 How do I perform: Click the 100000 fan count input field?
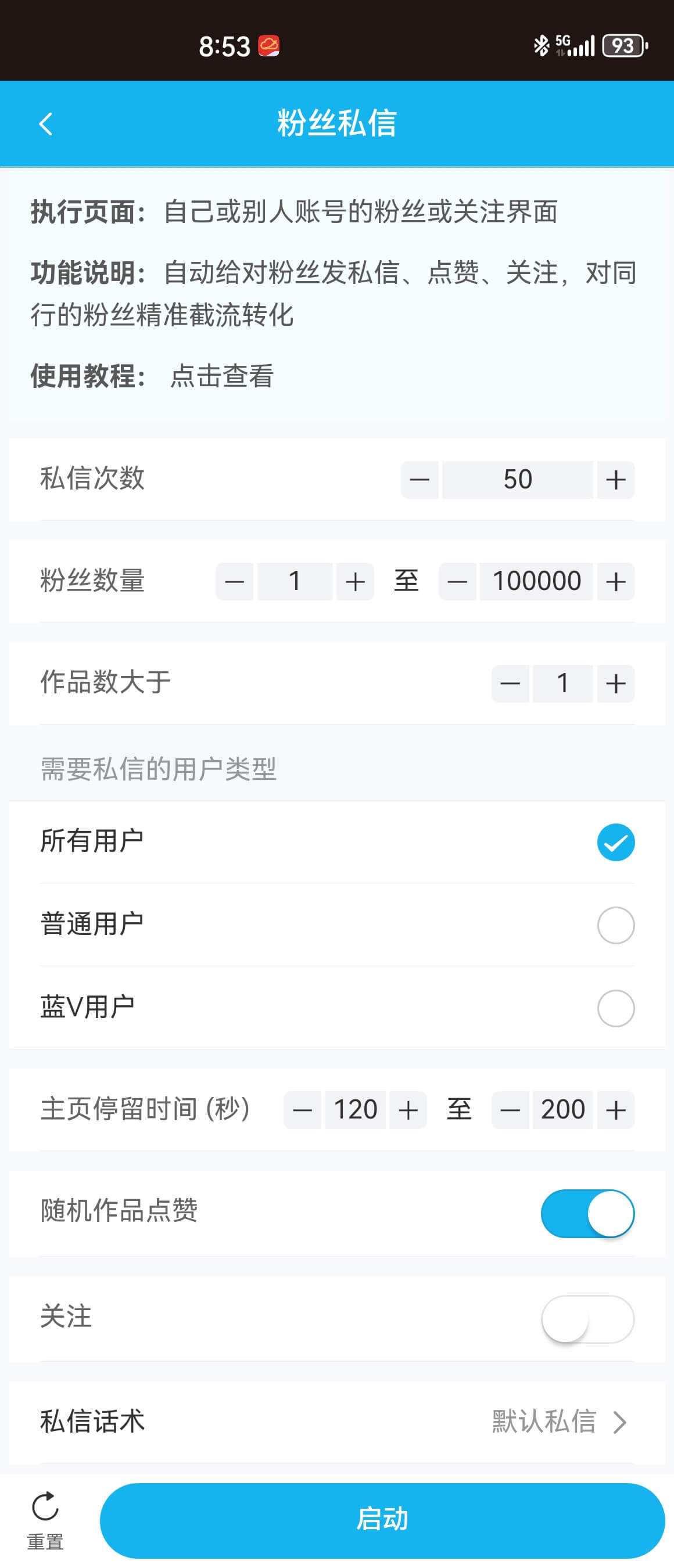point(536,581)
